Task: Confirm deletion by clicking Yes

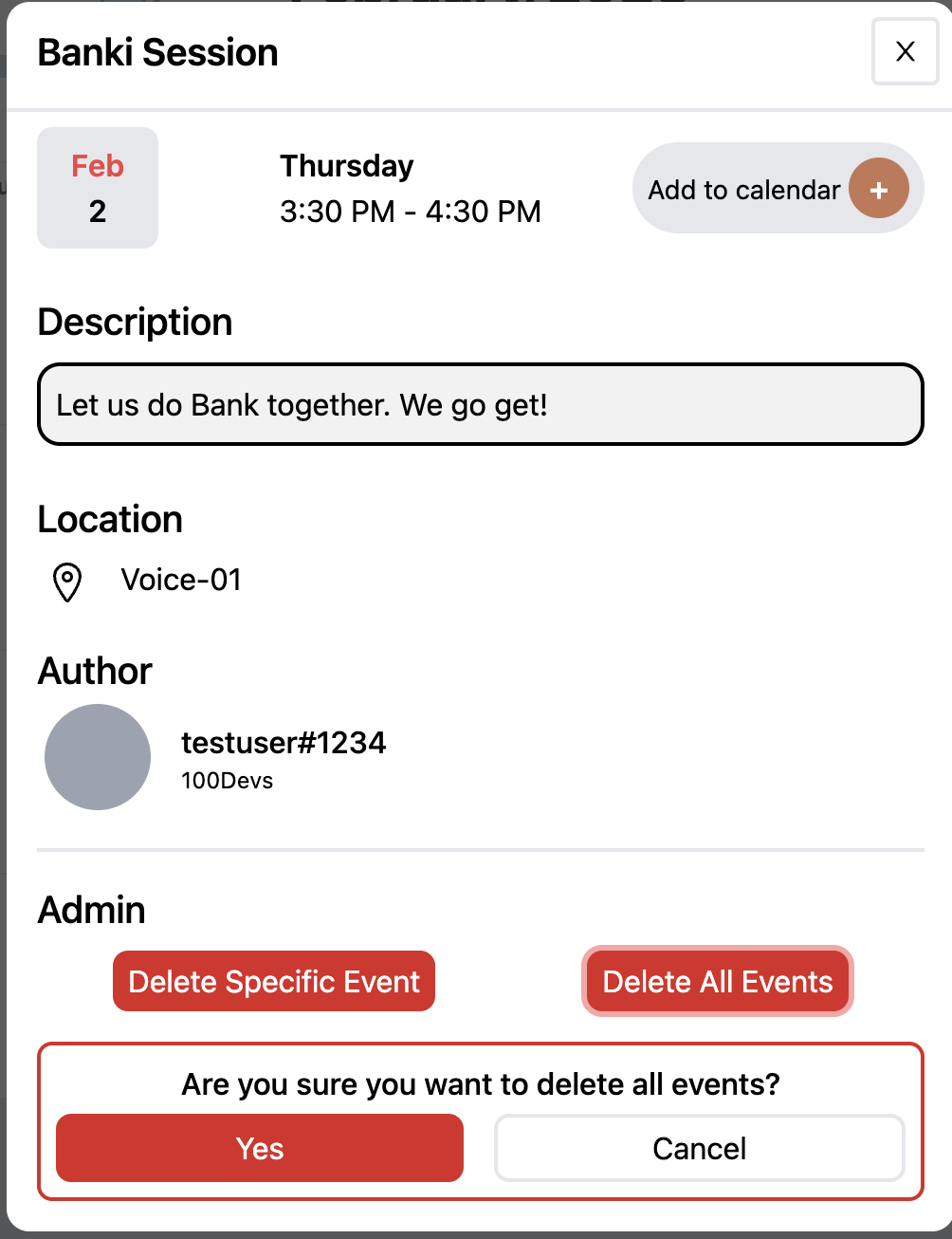Action: 259,1148
